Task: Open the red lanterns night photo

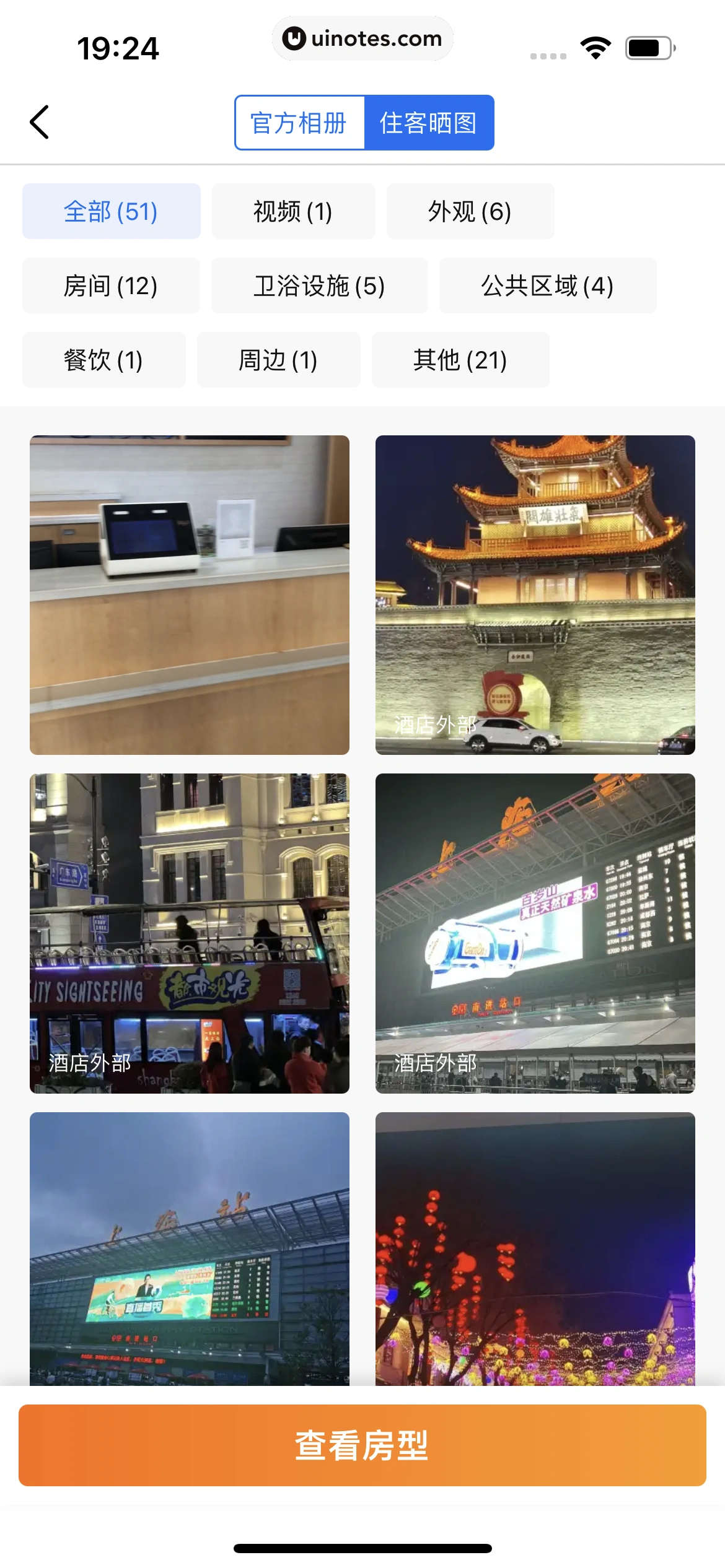Action: coord(535,1248)
